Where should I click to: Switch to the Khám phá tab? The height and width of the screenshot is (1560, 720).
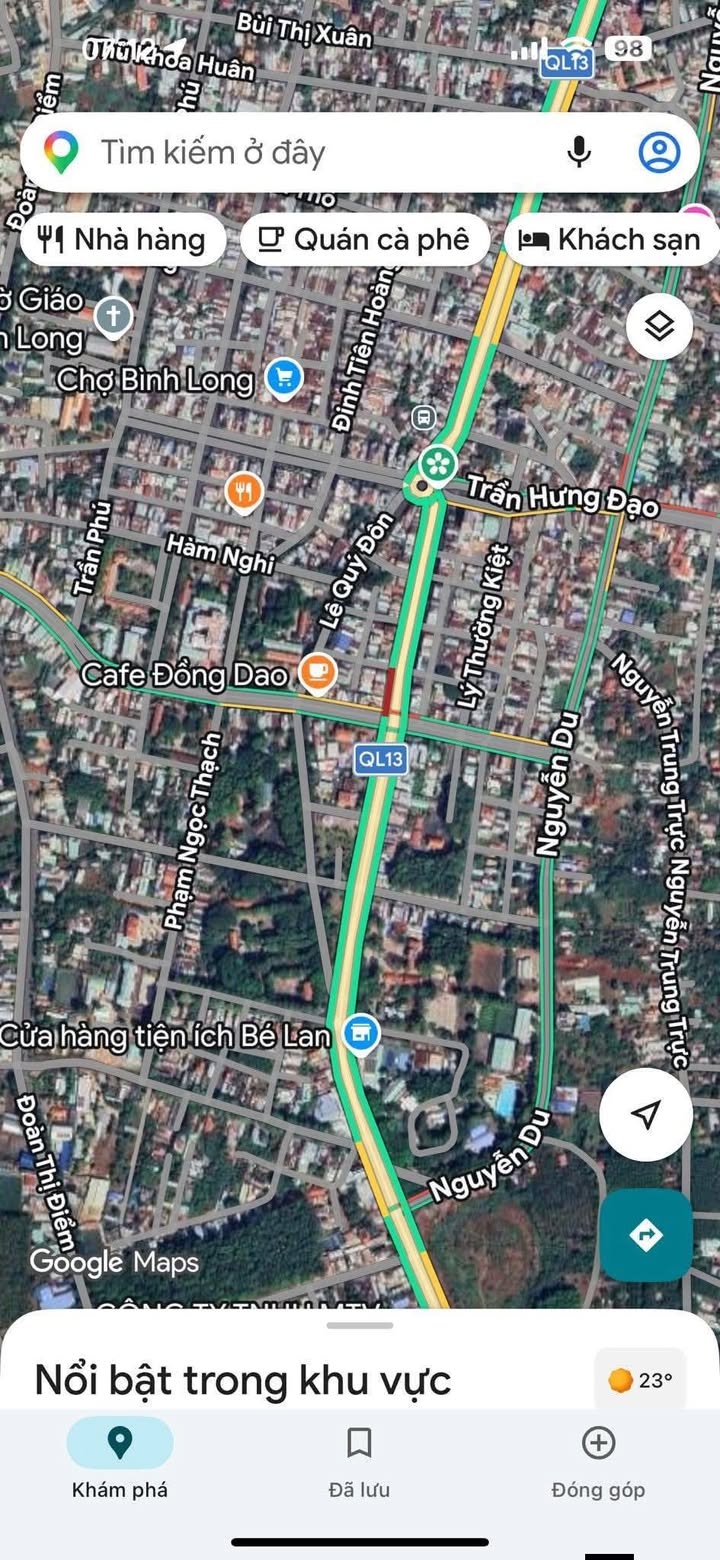click(x=120, y=1460)
